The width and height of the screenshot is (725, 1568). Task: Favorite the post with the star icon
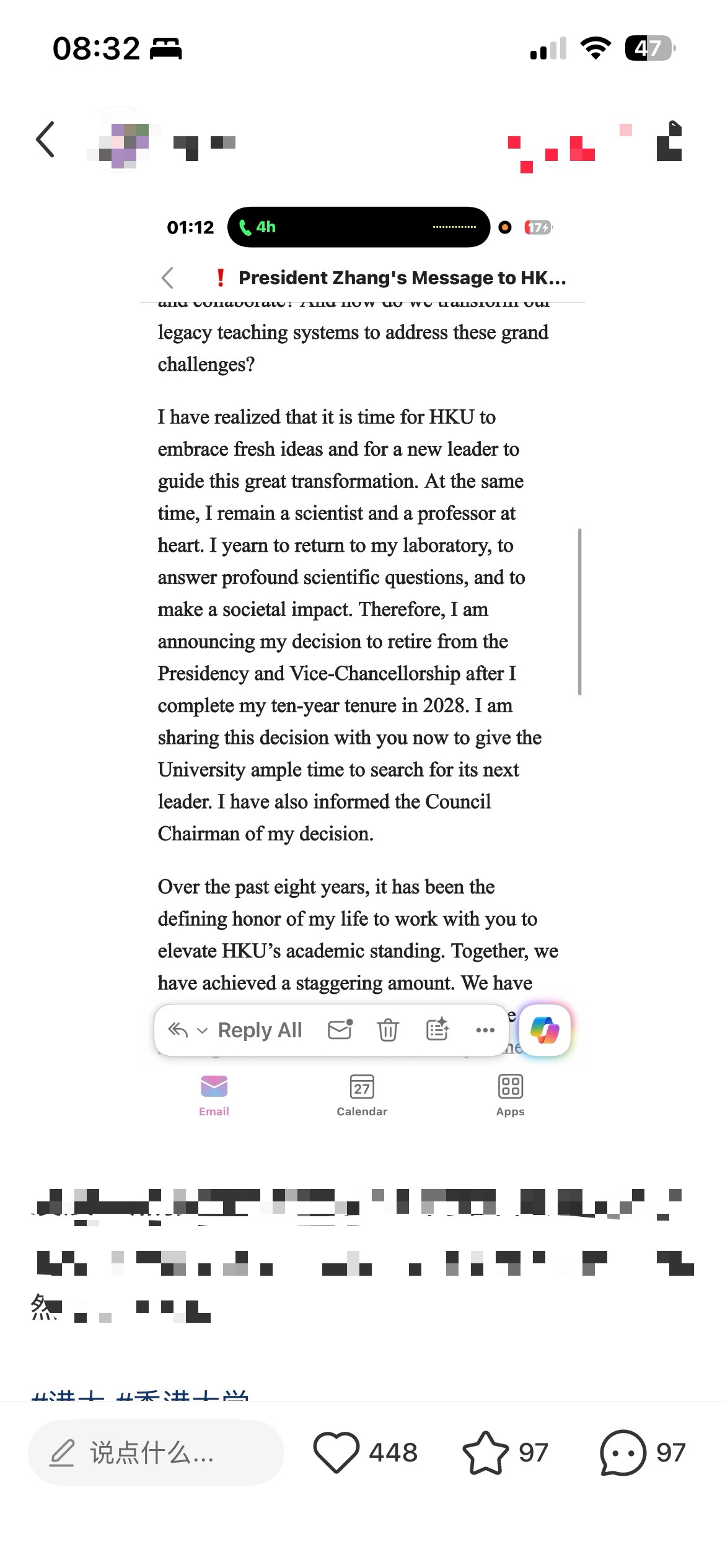pyautogui.click(x=485, y=1452)
